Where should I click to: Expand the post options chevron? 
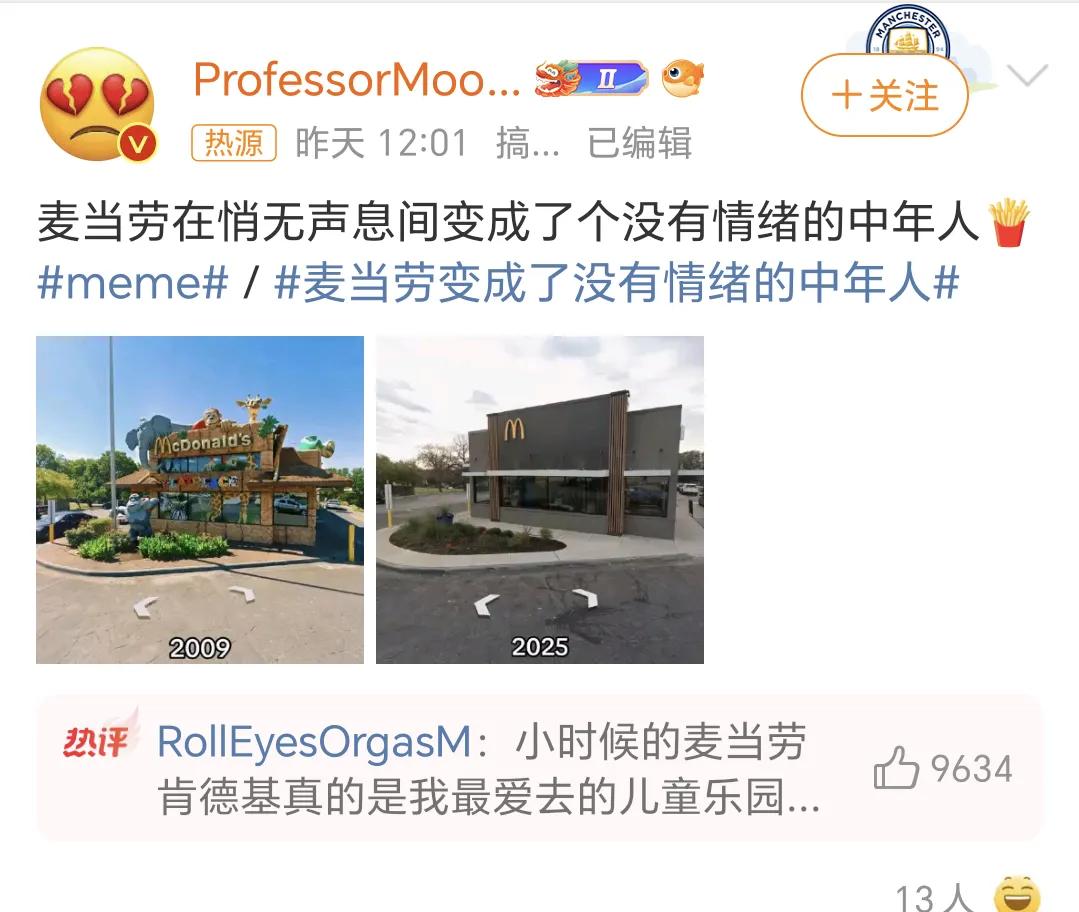pyautogui.click(x=1026, y=76)
